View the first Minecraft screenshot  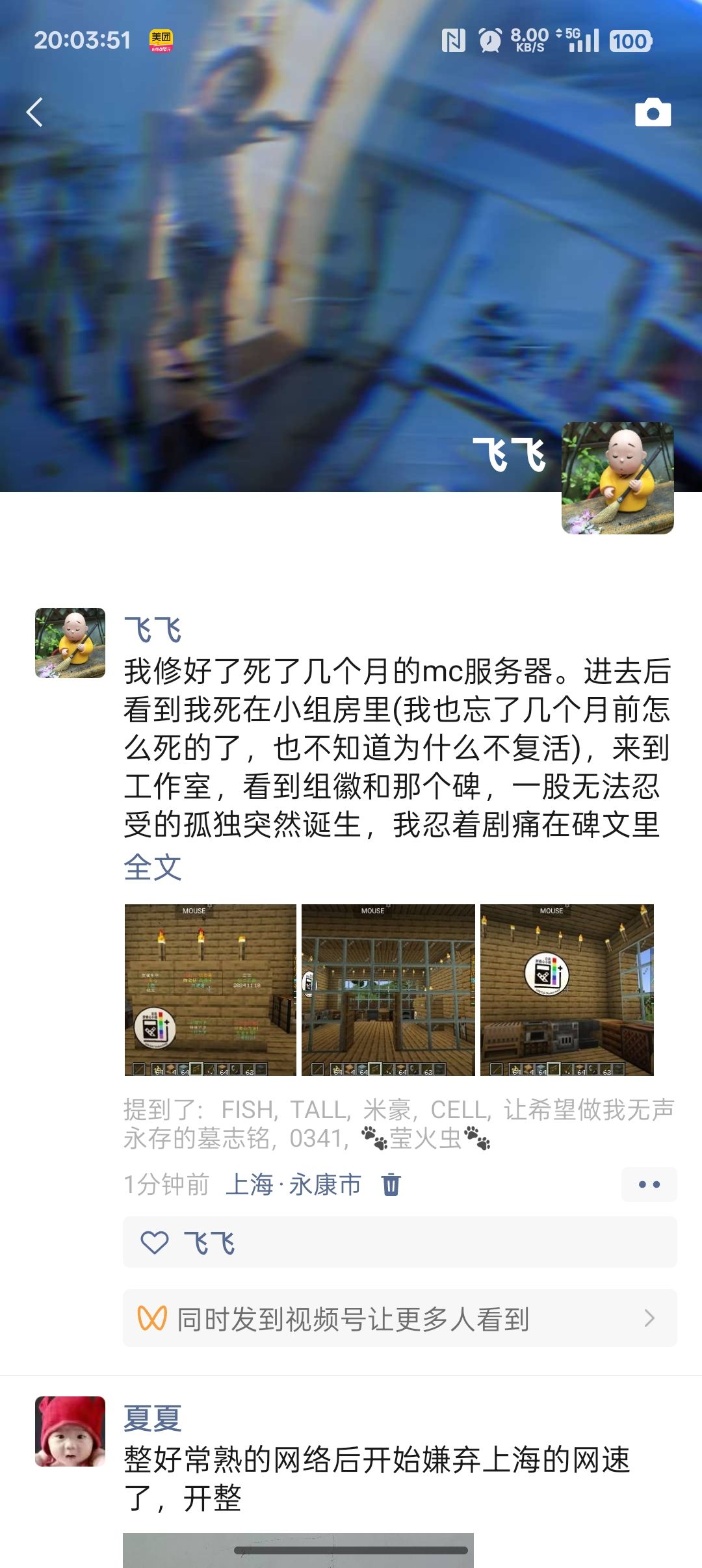[x=210, y=989]
